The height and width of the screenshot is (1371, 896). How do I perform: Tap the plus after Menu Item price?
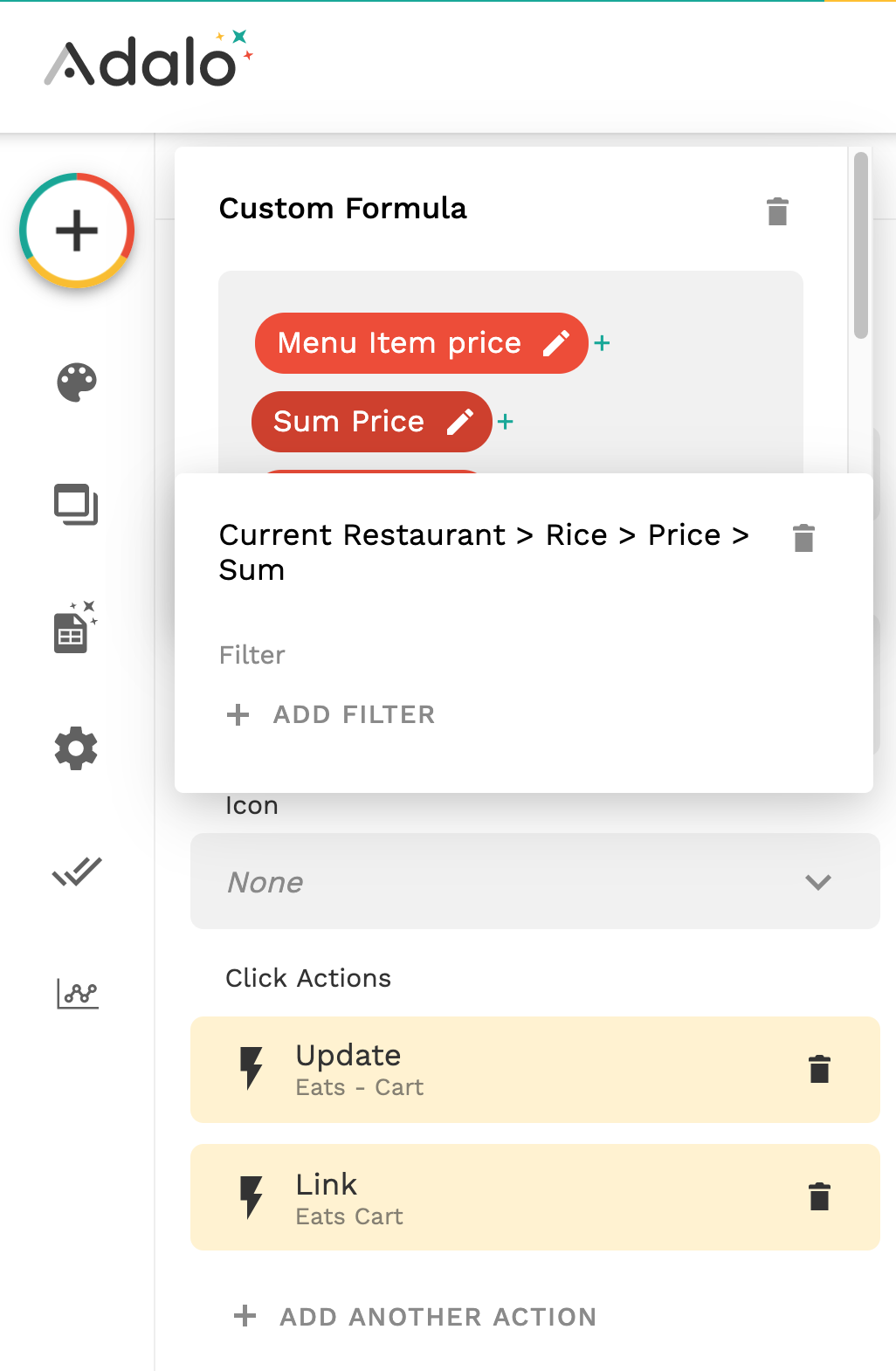602,343
